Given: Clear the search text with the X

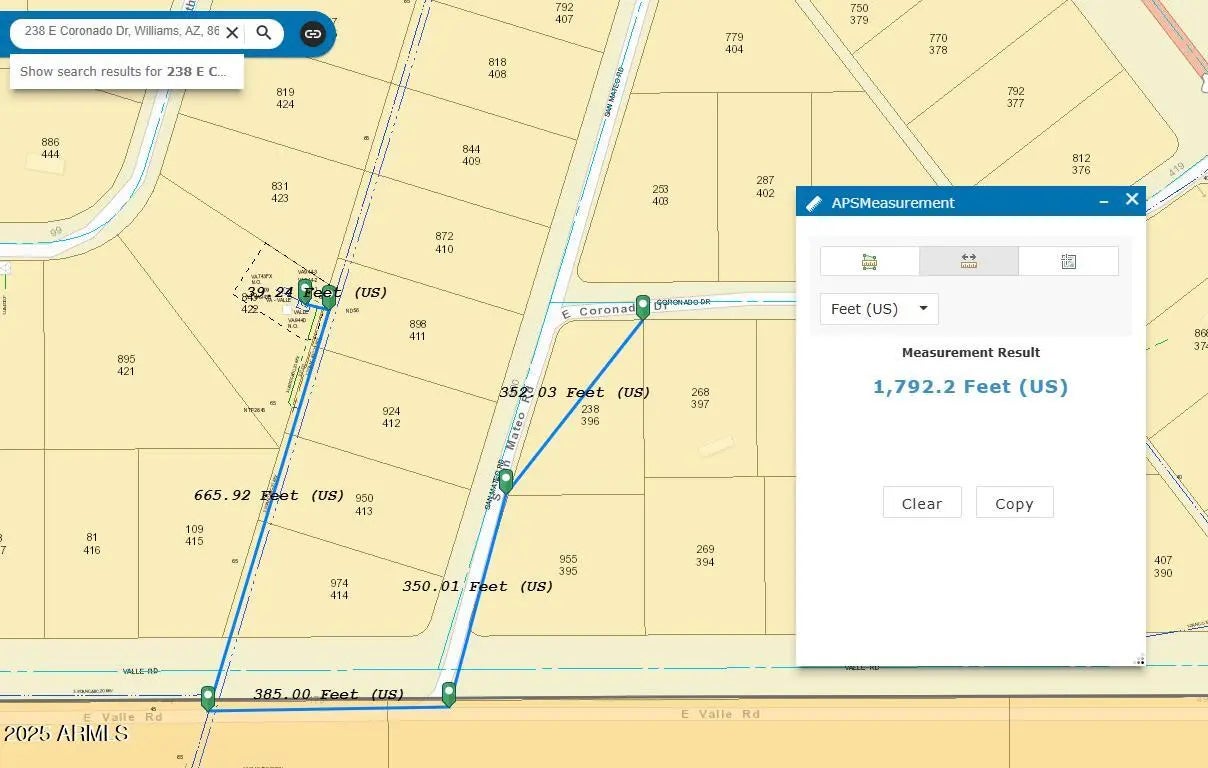Looking at the screenshot, I should 232,33.
